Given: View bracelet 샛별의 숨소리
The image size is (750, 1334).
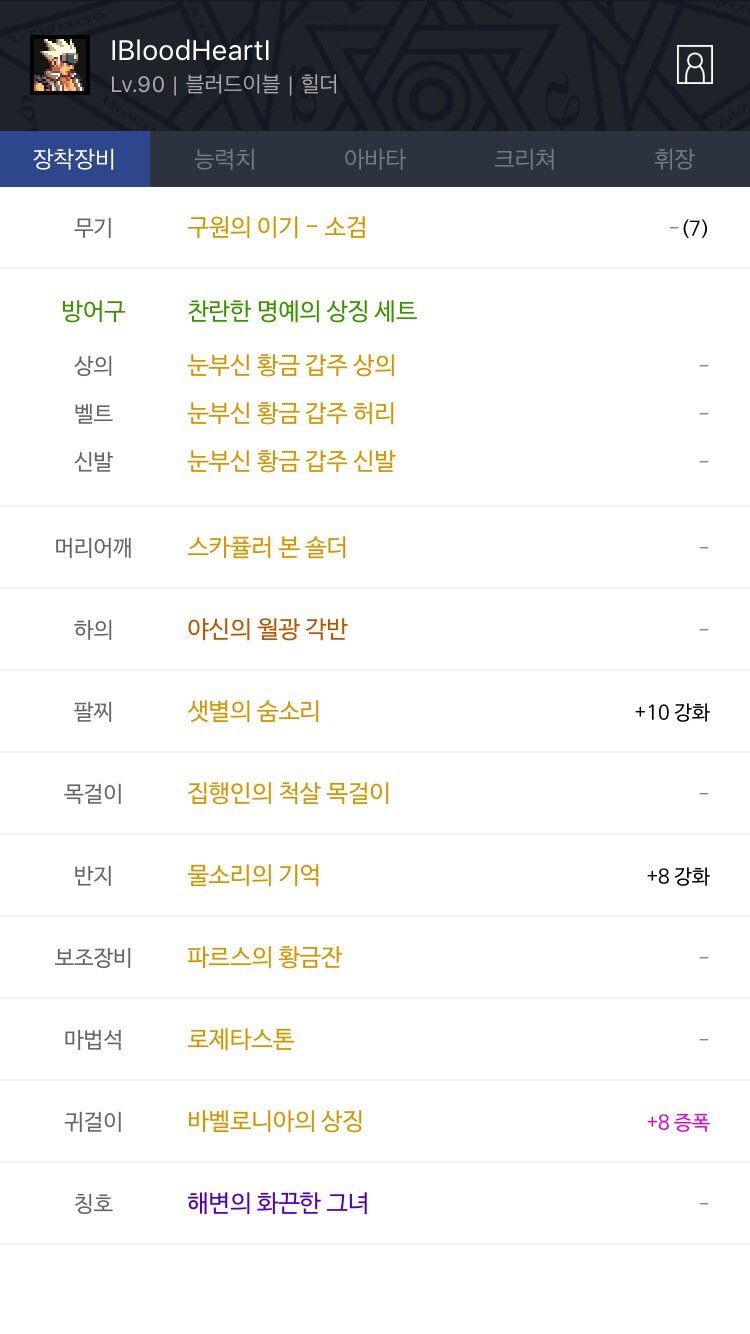Looking at the screenshot, I should tap(254, 711).
